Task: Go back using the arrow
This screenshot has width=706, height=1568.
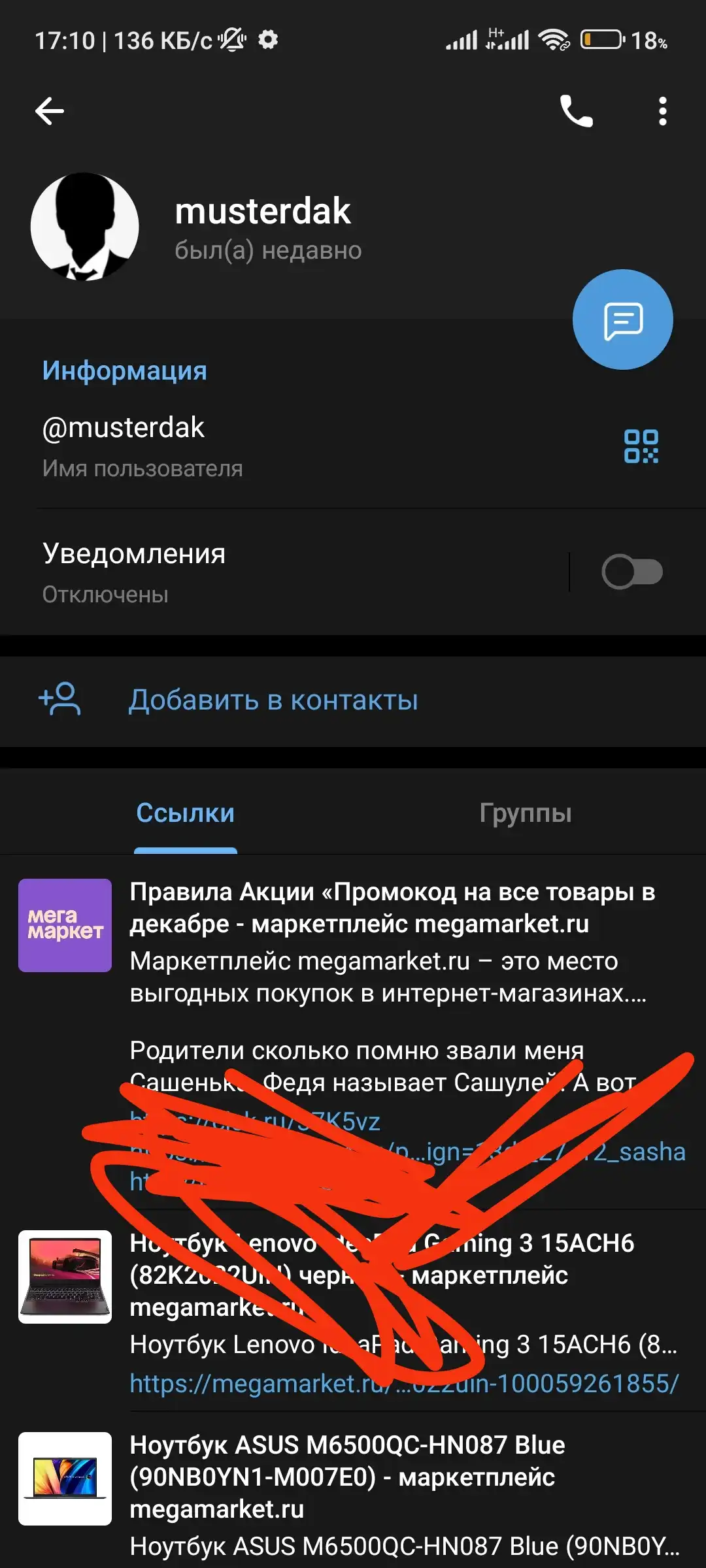Action: point(50,111)
